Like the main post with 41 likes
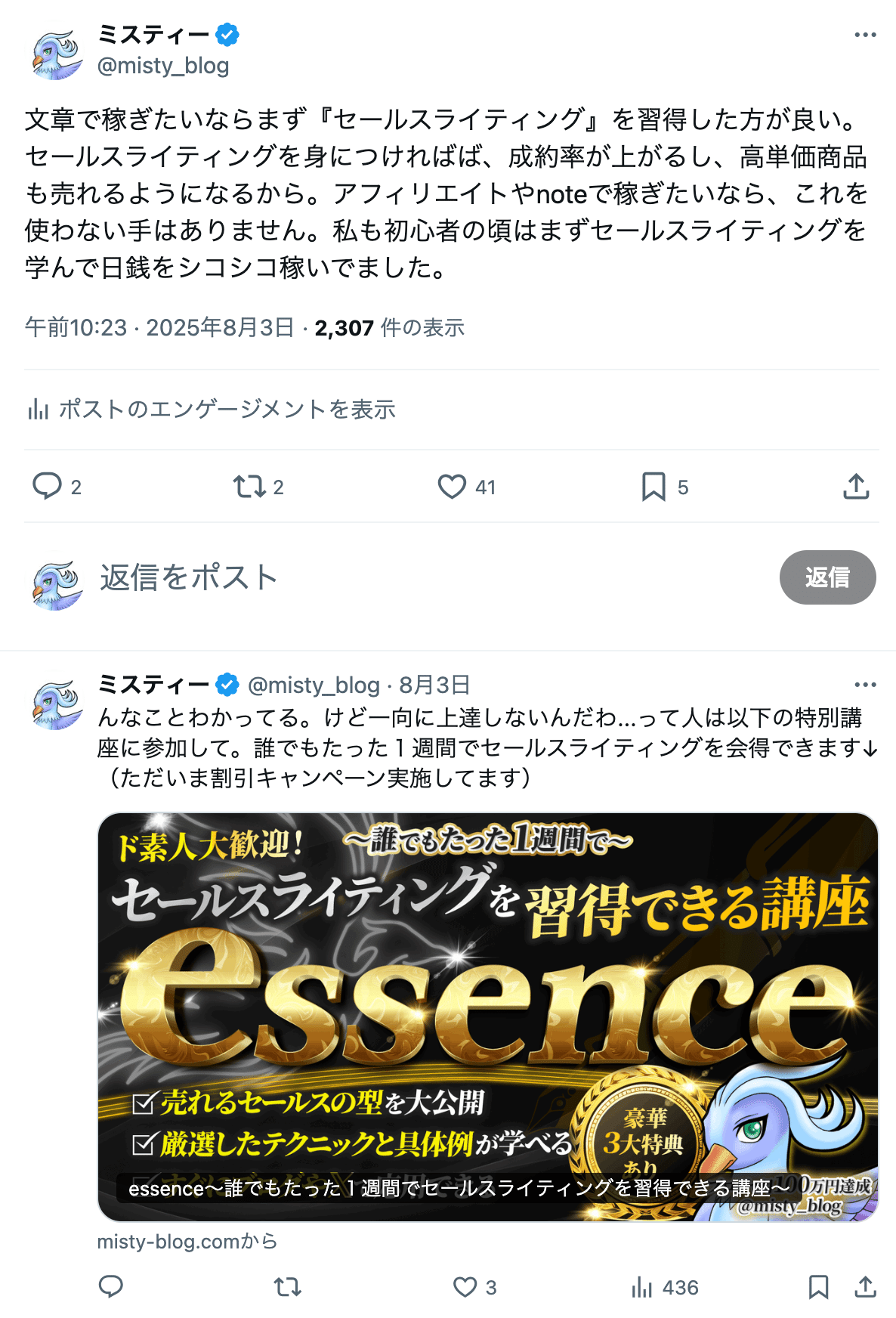Viewport: 896px width, 1318px height. pos(452,486)
